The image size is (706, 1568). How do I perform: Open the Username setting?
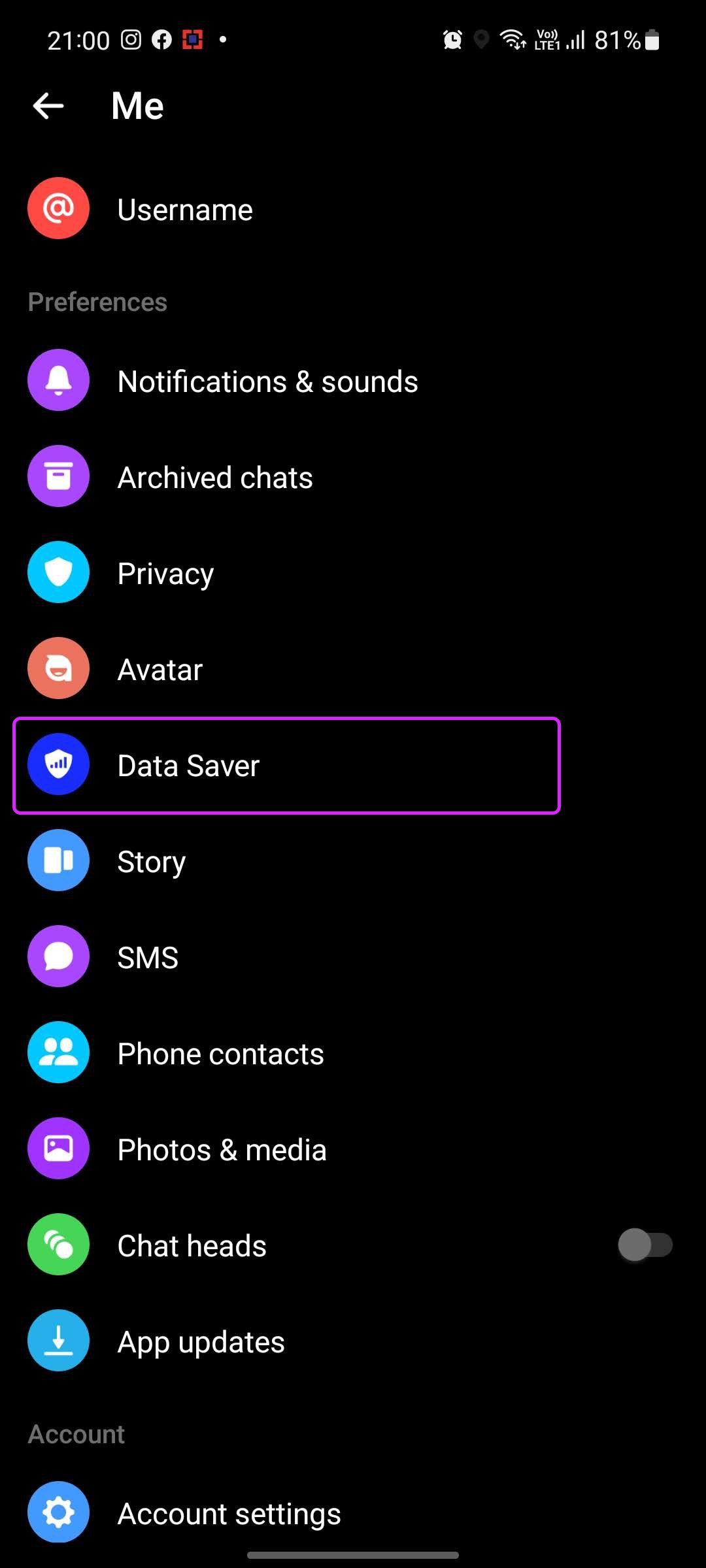(x=353, y=209)
